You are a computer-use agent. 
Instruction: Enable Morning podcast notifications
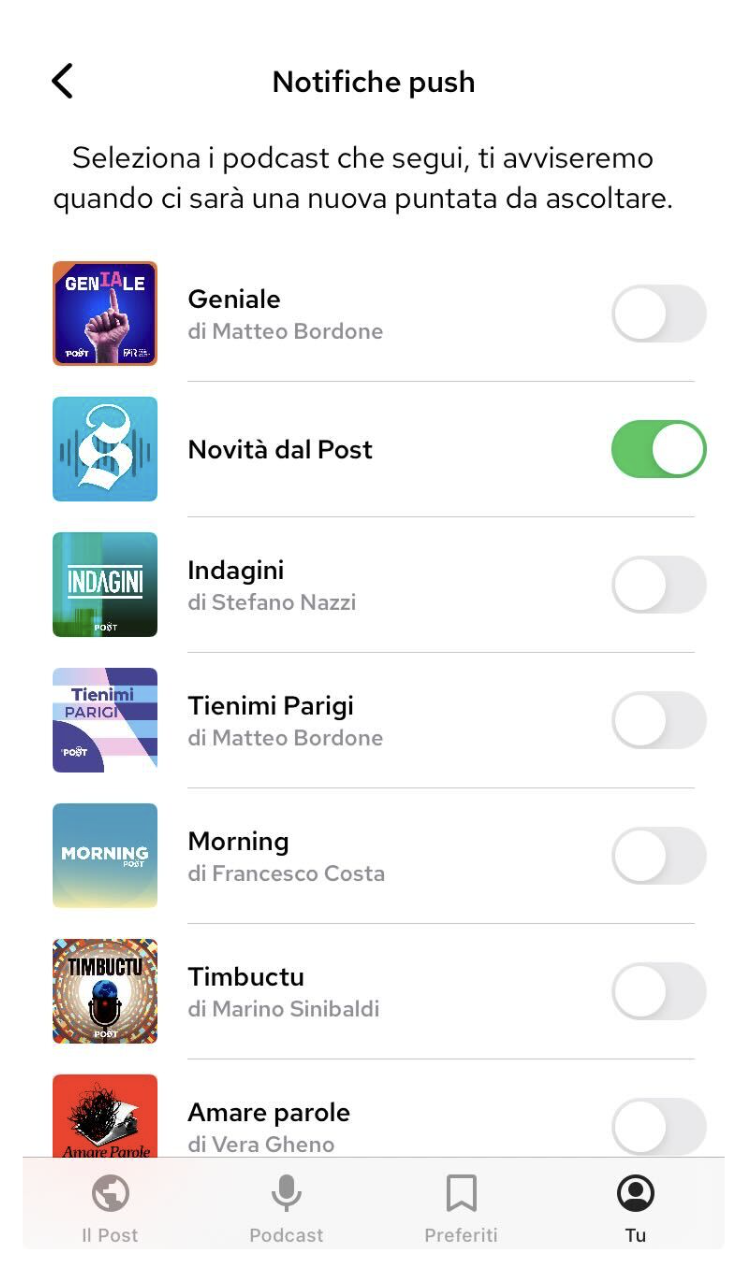tap(658, 856)
